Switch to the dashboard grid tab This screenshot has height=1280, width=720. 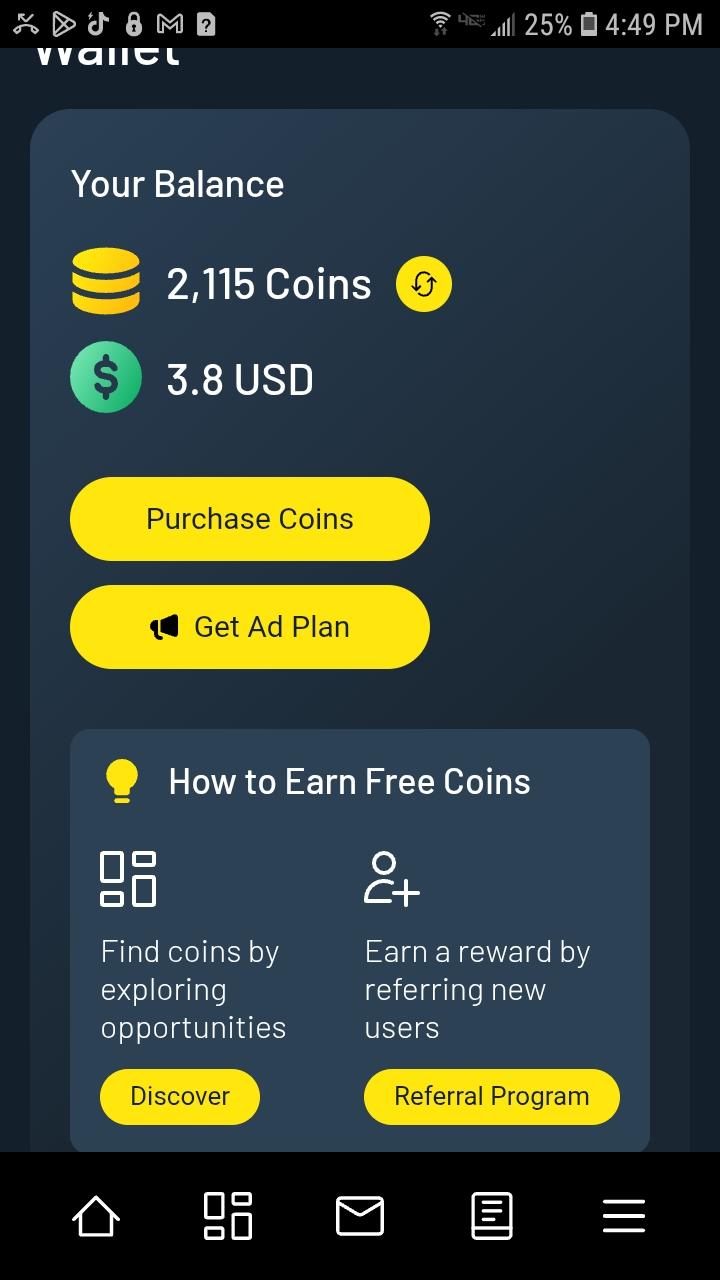[228, 1217]
